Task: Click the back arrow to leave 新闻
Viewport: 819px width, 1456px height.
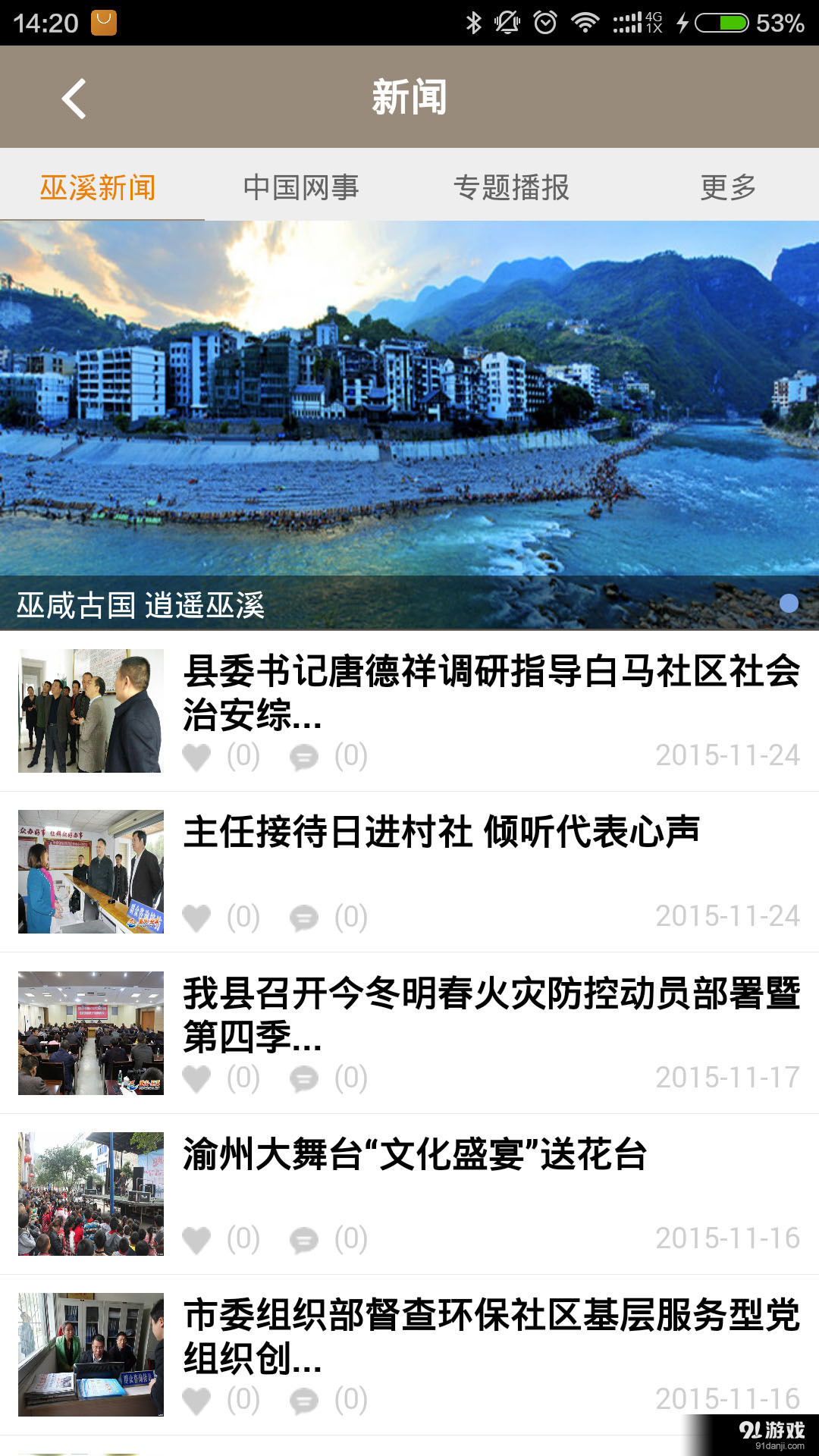Action: (73, 97)
